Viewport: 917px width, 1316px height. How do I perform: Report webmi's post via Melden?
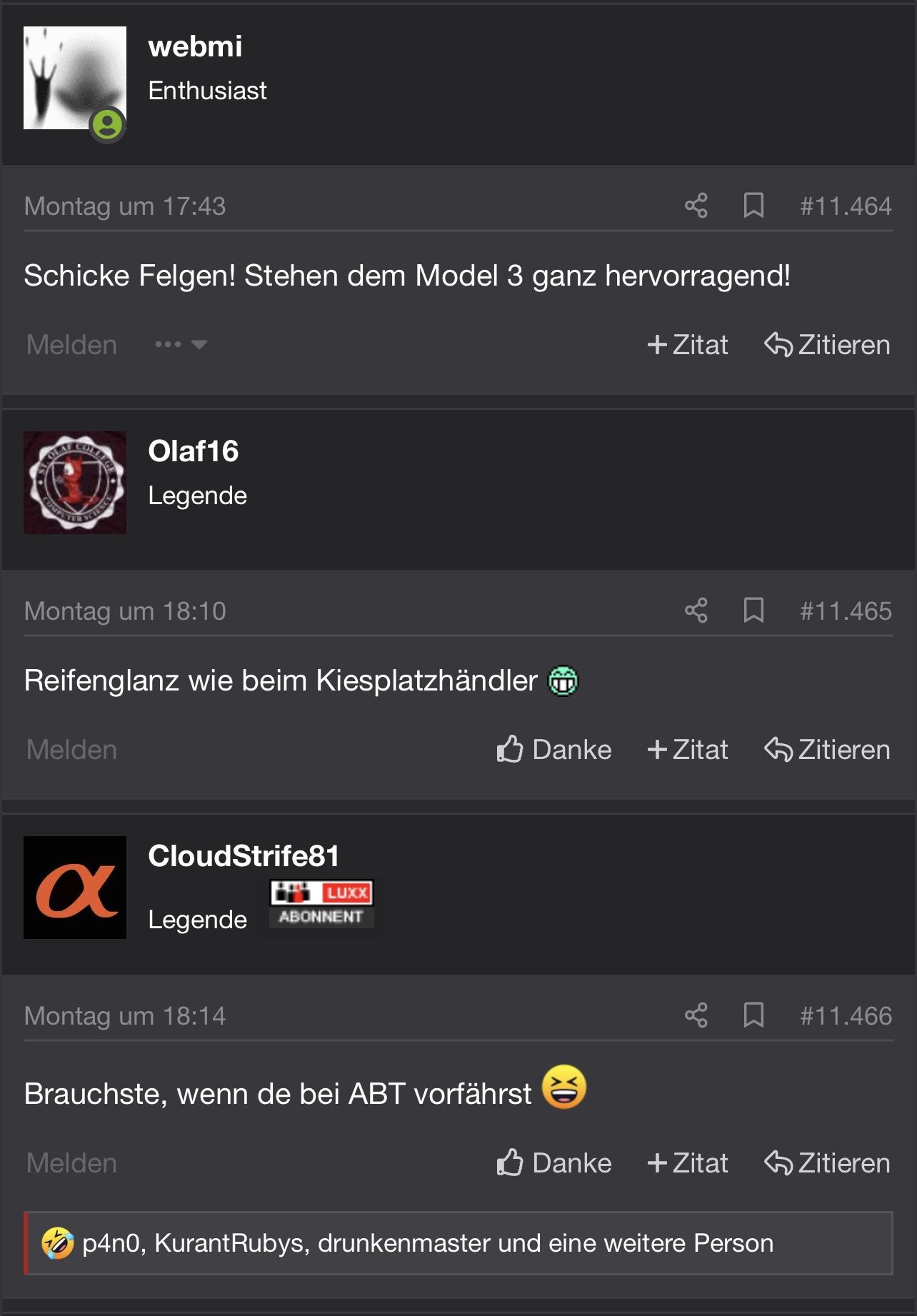click(x=71, y=345)
